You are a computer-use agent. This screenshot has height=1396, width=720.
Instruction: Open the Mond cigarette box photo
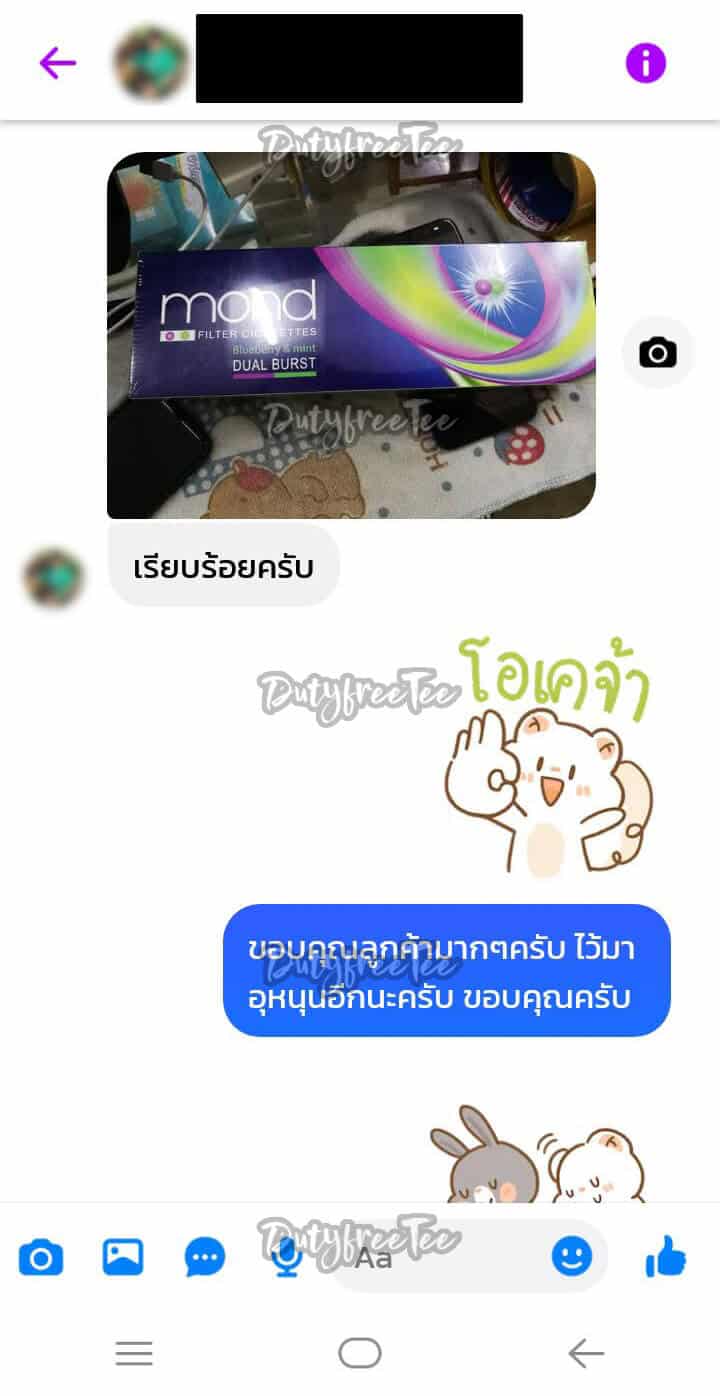click(351, 335)
